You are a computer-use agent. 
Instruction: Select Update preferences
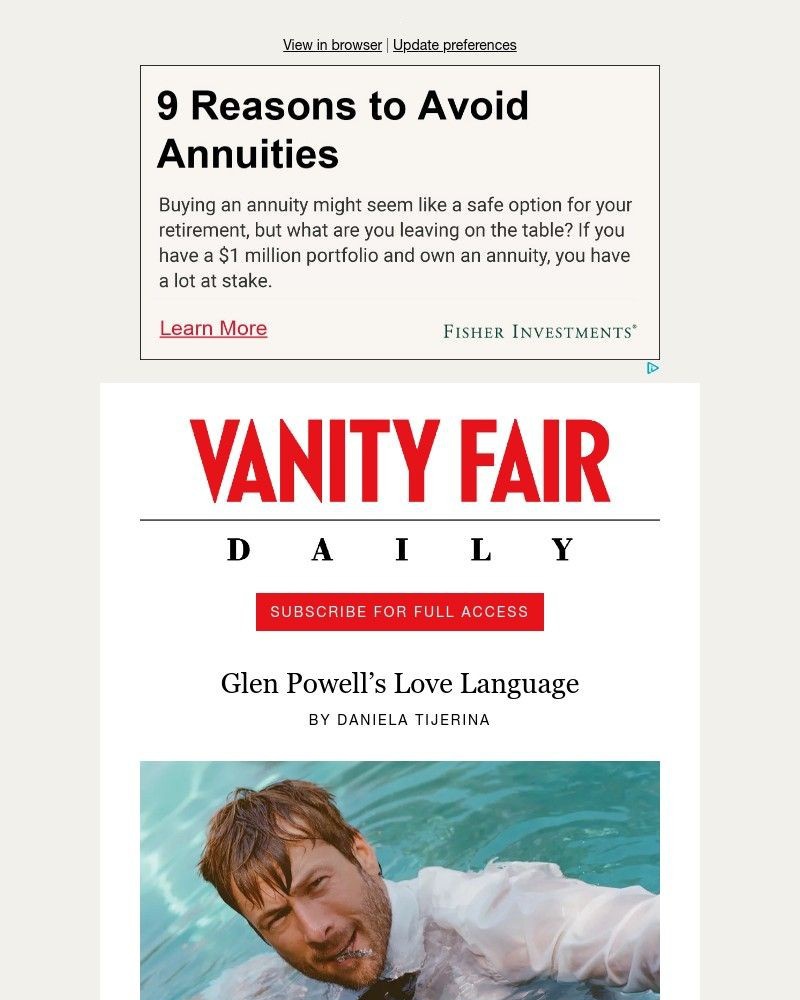tap(455, 45)
